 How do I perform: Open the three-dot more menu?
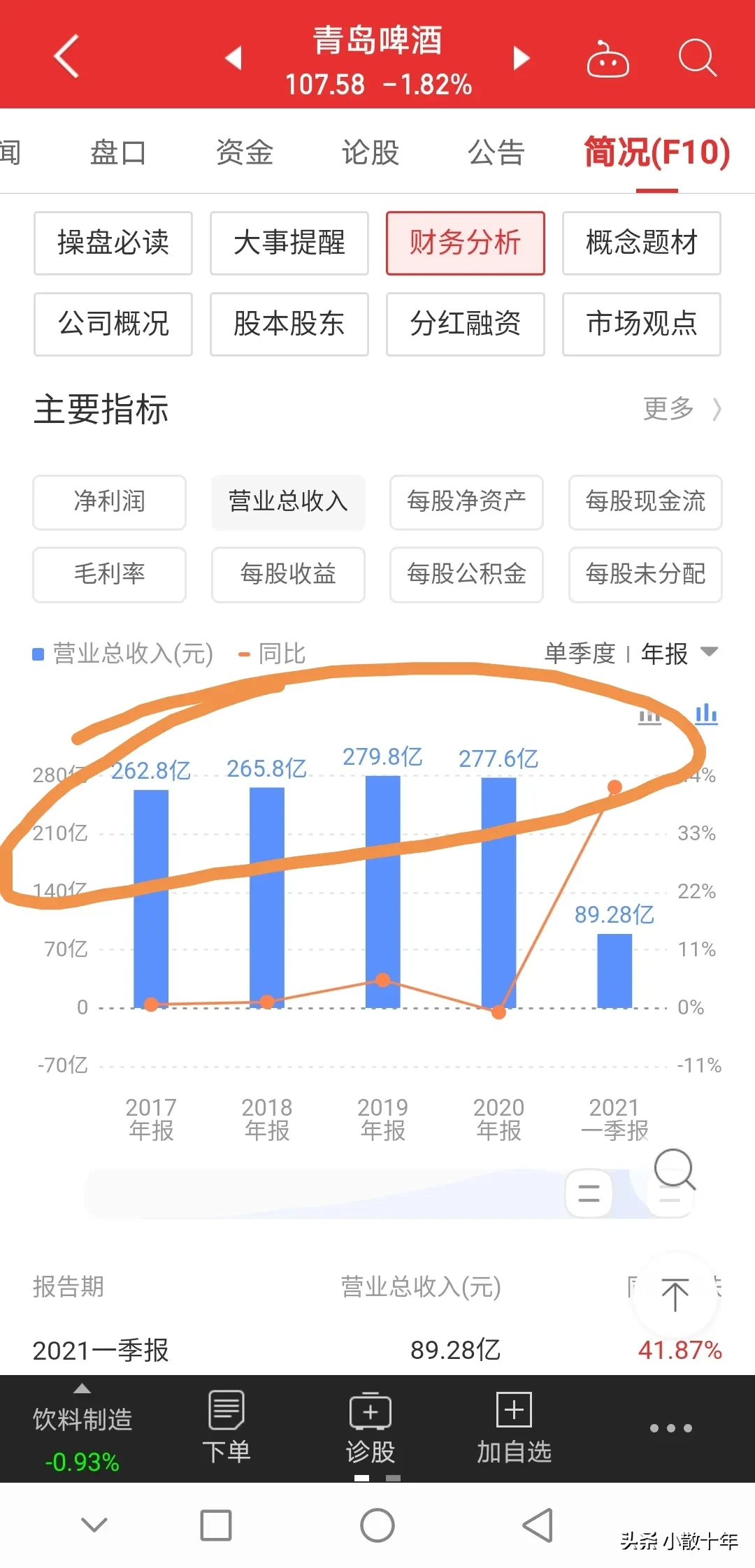[x=670, y=1428]
